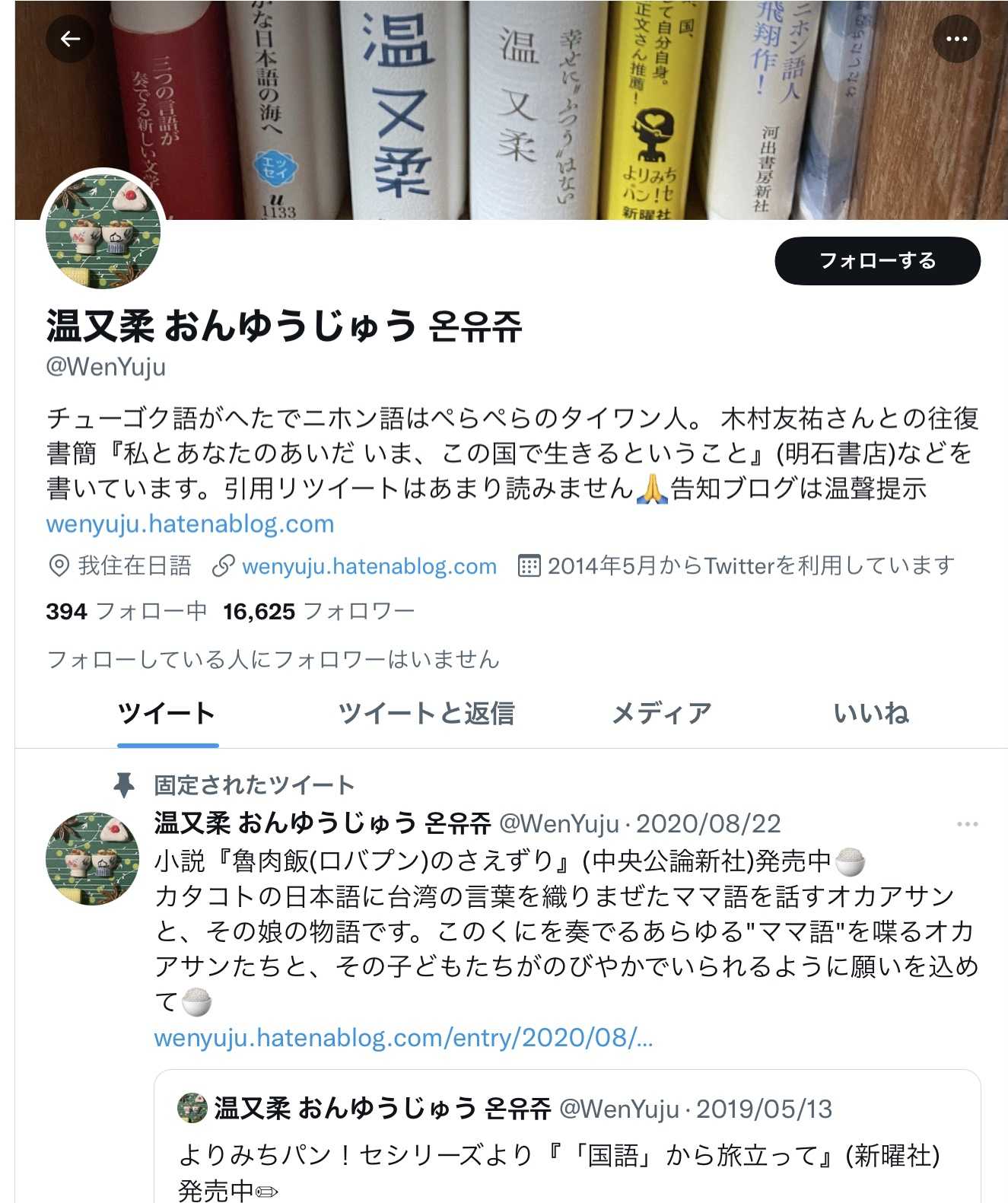View the 16,625 フォロワー list
Viewport: 1008px width, 1203px height.
pos(319,611)
